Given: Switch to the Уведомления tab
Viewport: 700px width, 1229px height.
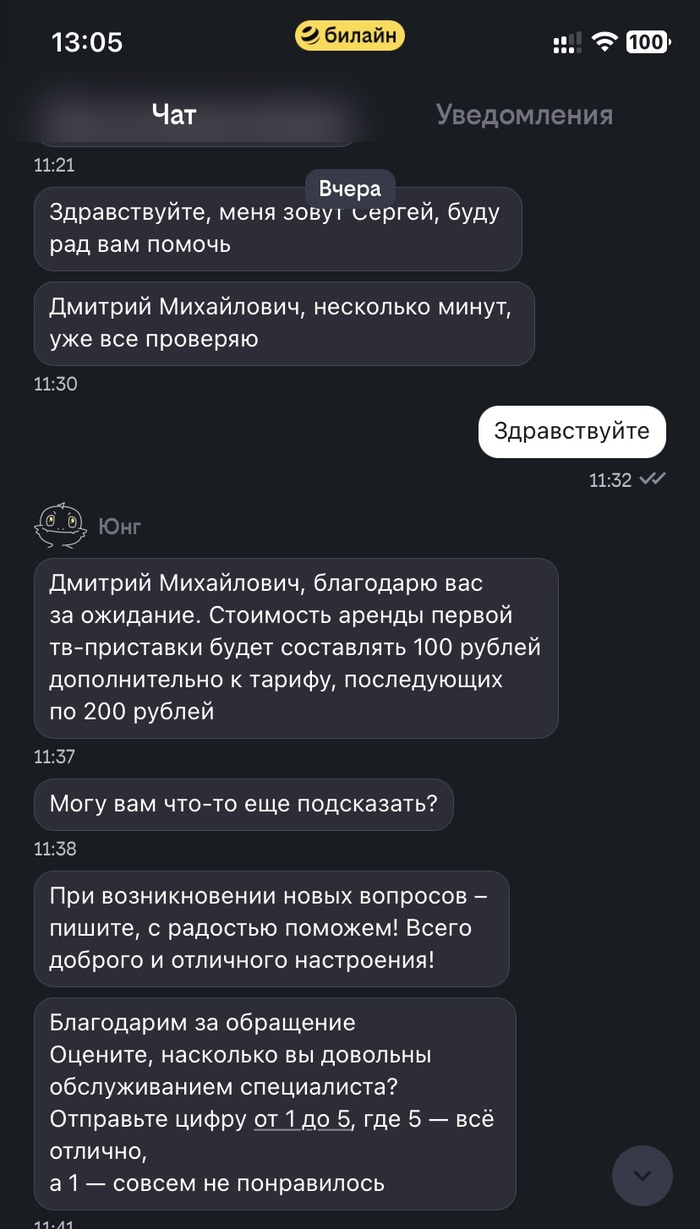Looking at the screenshot, I should [524, 115].
